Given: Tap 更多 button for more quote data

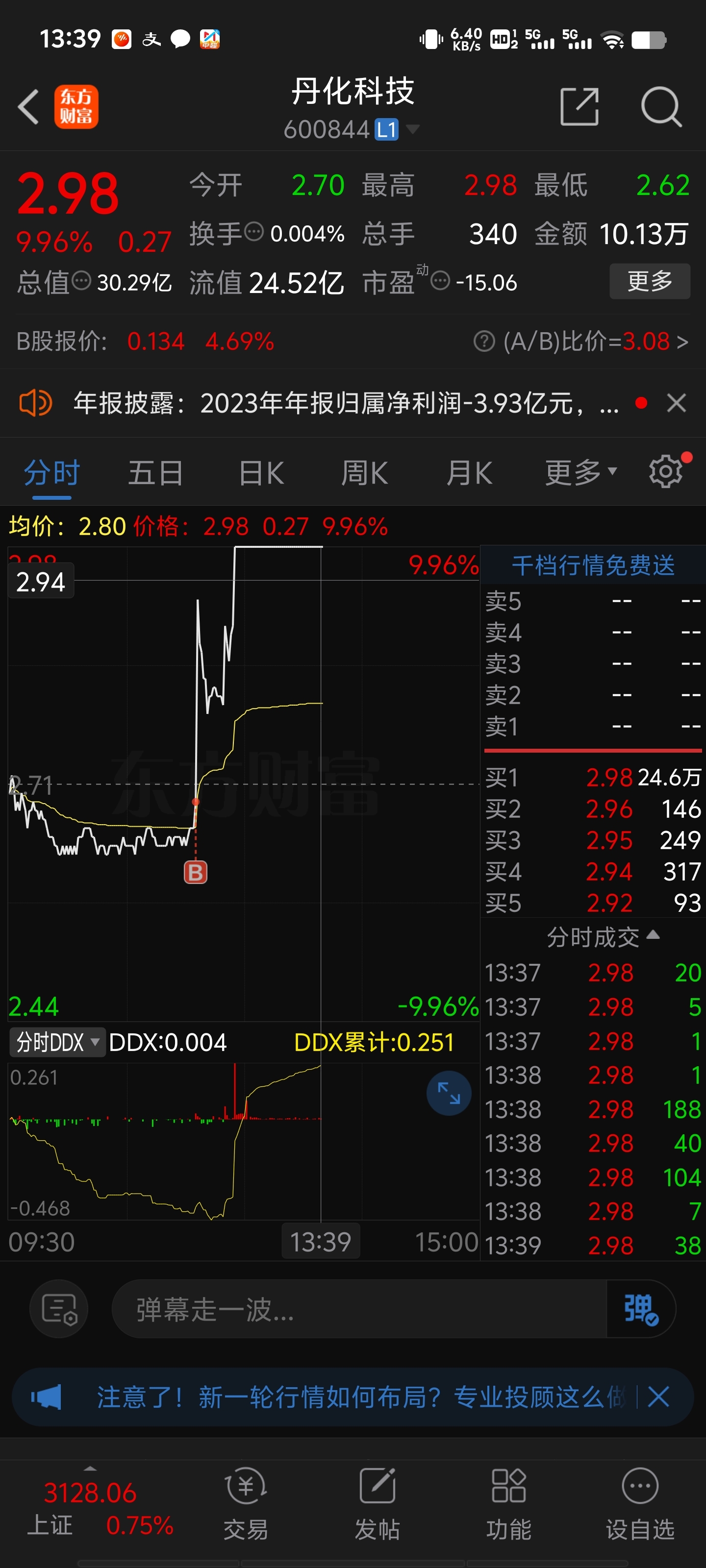Looking at the screenshot, I should click(649, 281).
